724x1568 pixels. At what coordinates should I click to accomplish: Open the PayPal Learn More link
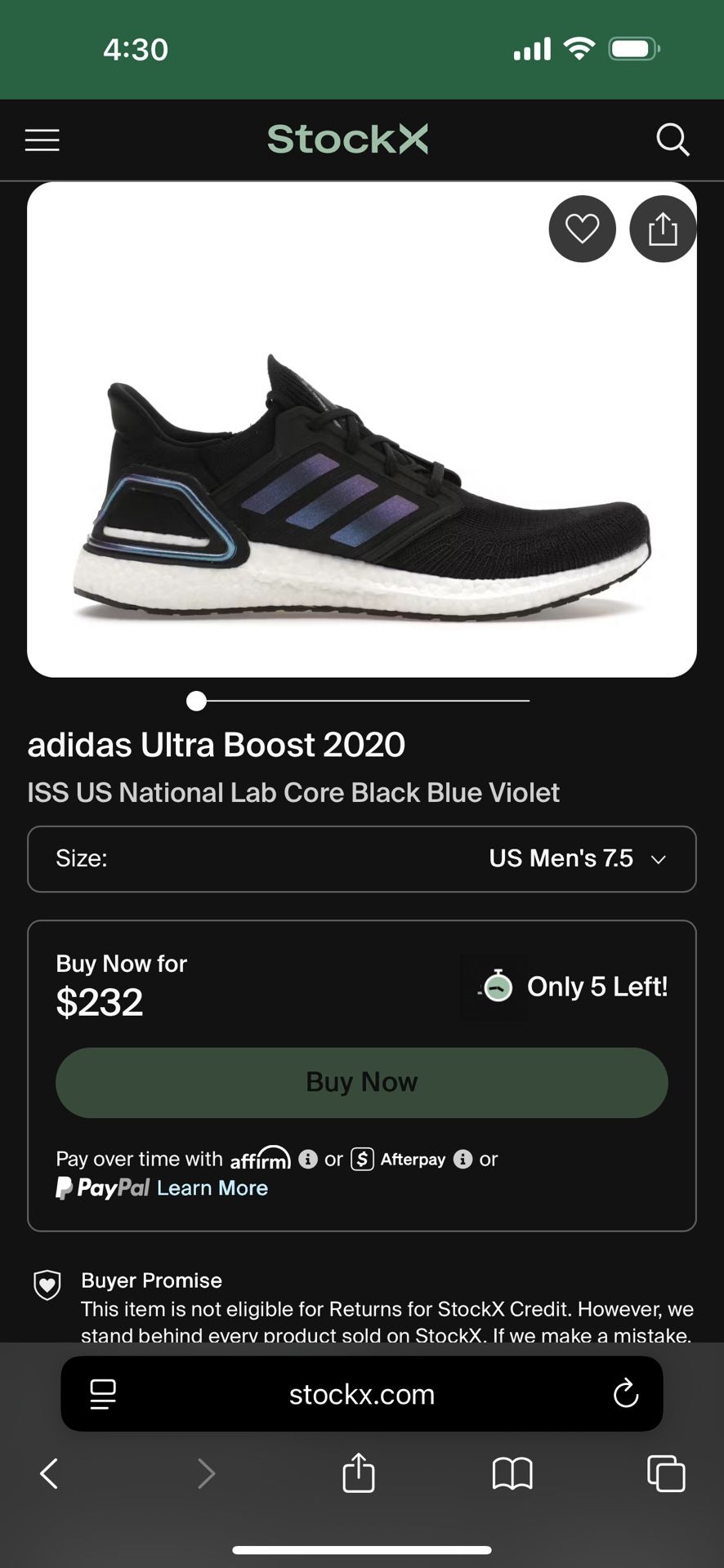coord(212,1188)
